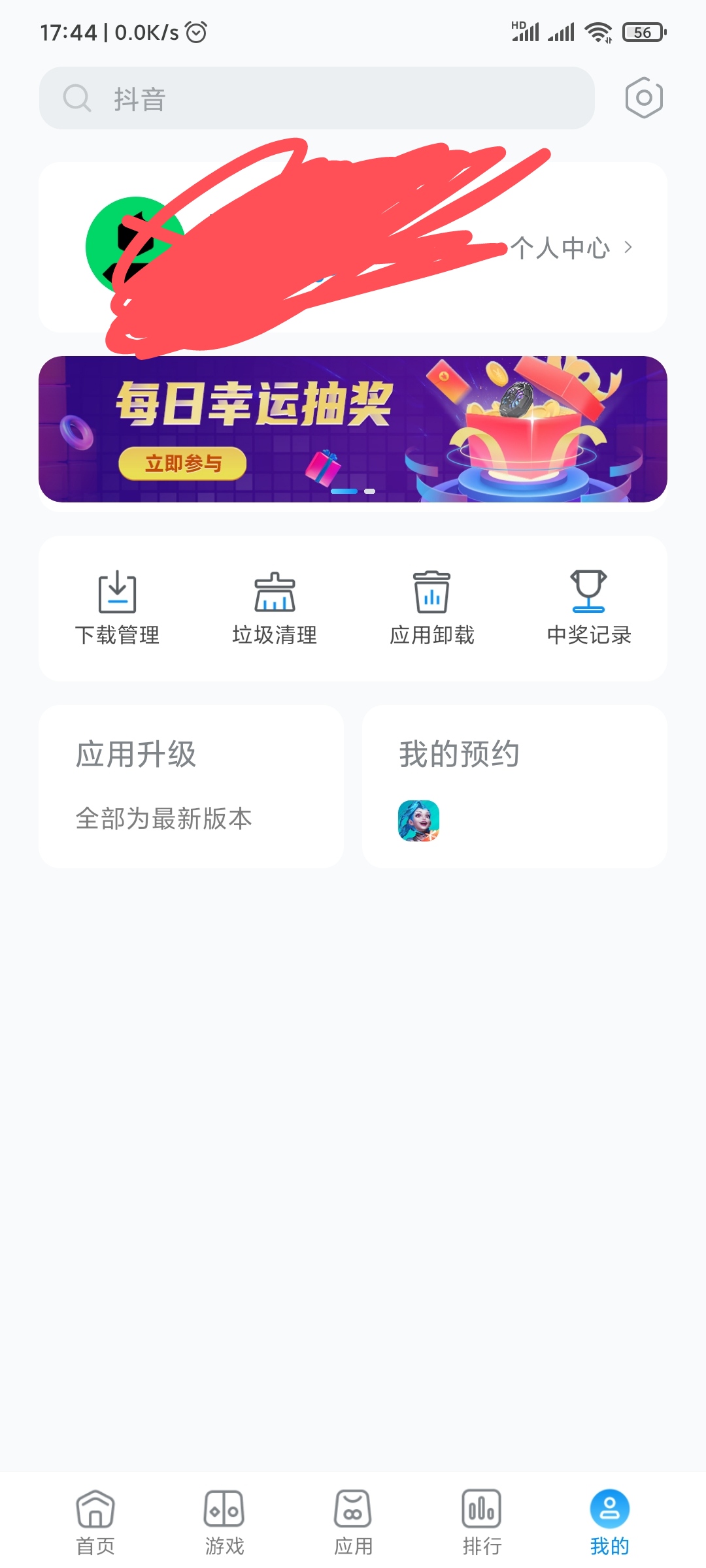This screenshot has height=1568, width=706.
Task: Open the 我的预约 card
Action: pyautogui.click(x=514, y=787)
